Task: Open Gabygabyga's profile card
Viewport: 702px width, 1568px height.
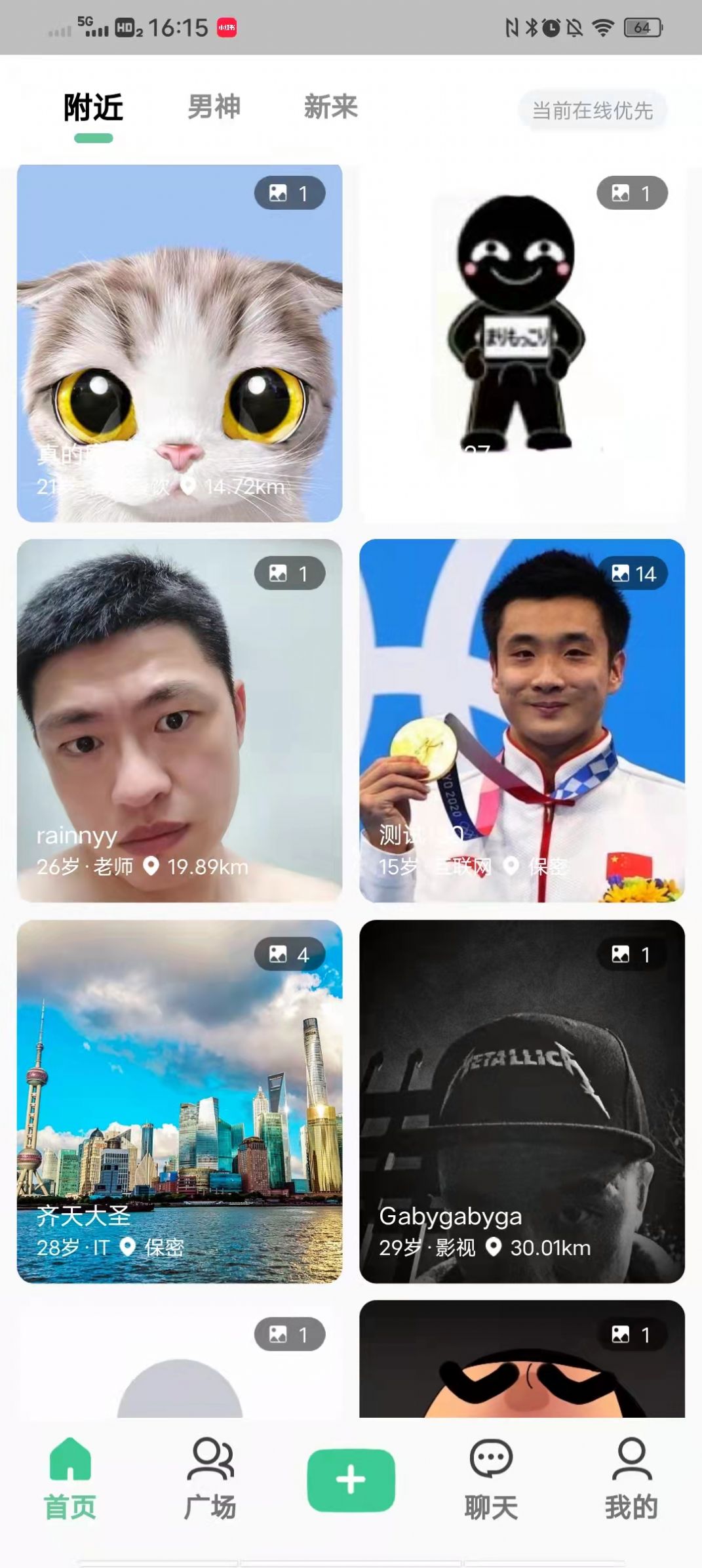Action: [x=522, y=1100]
